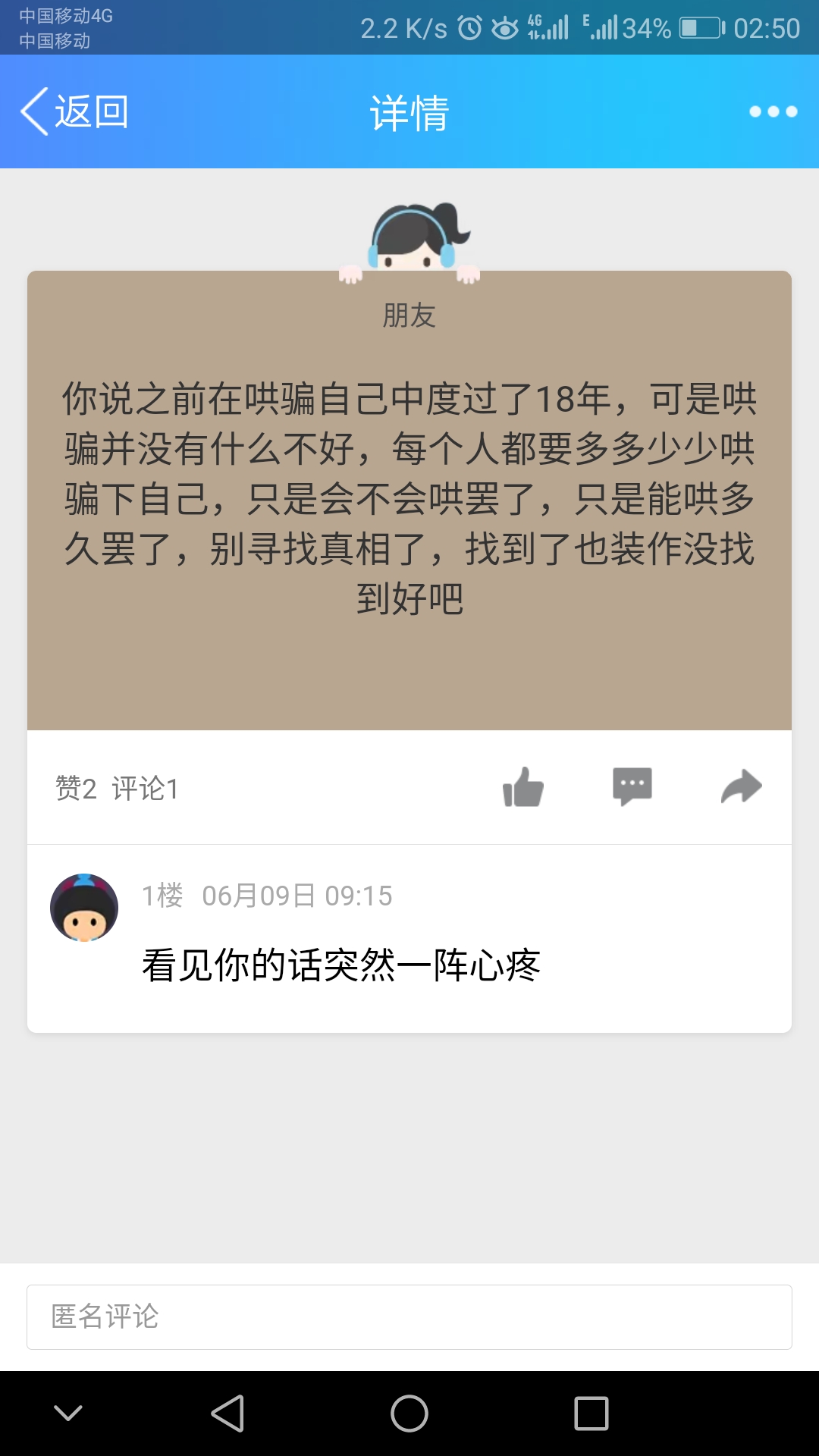The width and height of the screenshot is (819, 1456).
Task: Tap the 匿名评论 input field
Action: click(409, 1316)
